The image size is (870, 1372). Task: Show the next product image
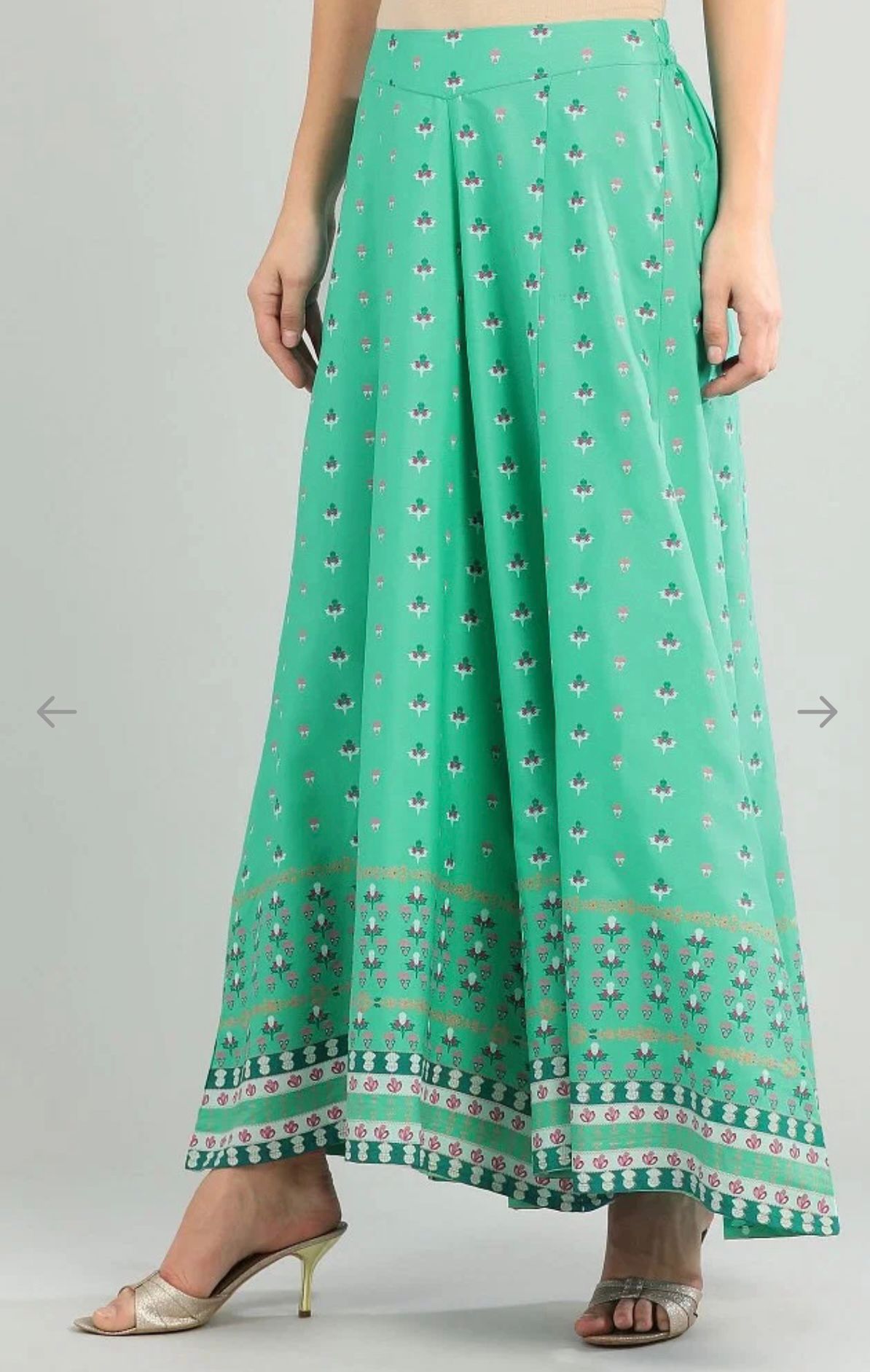tap(817, 712)
